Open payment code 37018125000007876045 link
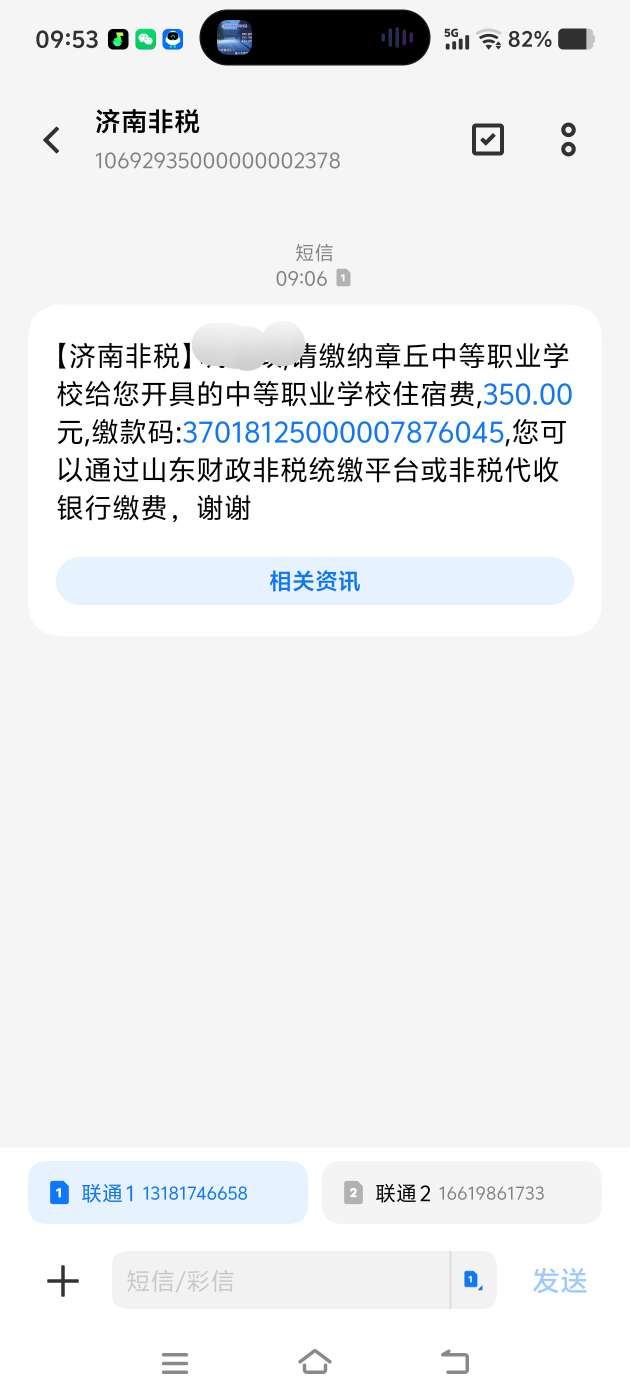Viewport: 630px width, 1400px height. (x=343, y=433)
